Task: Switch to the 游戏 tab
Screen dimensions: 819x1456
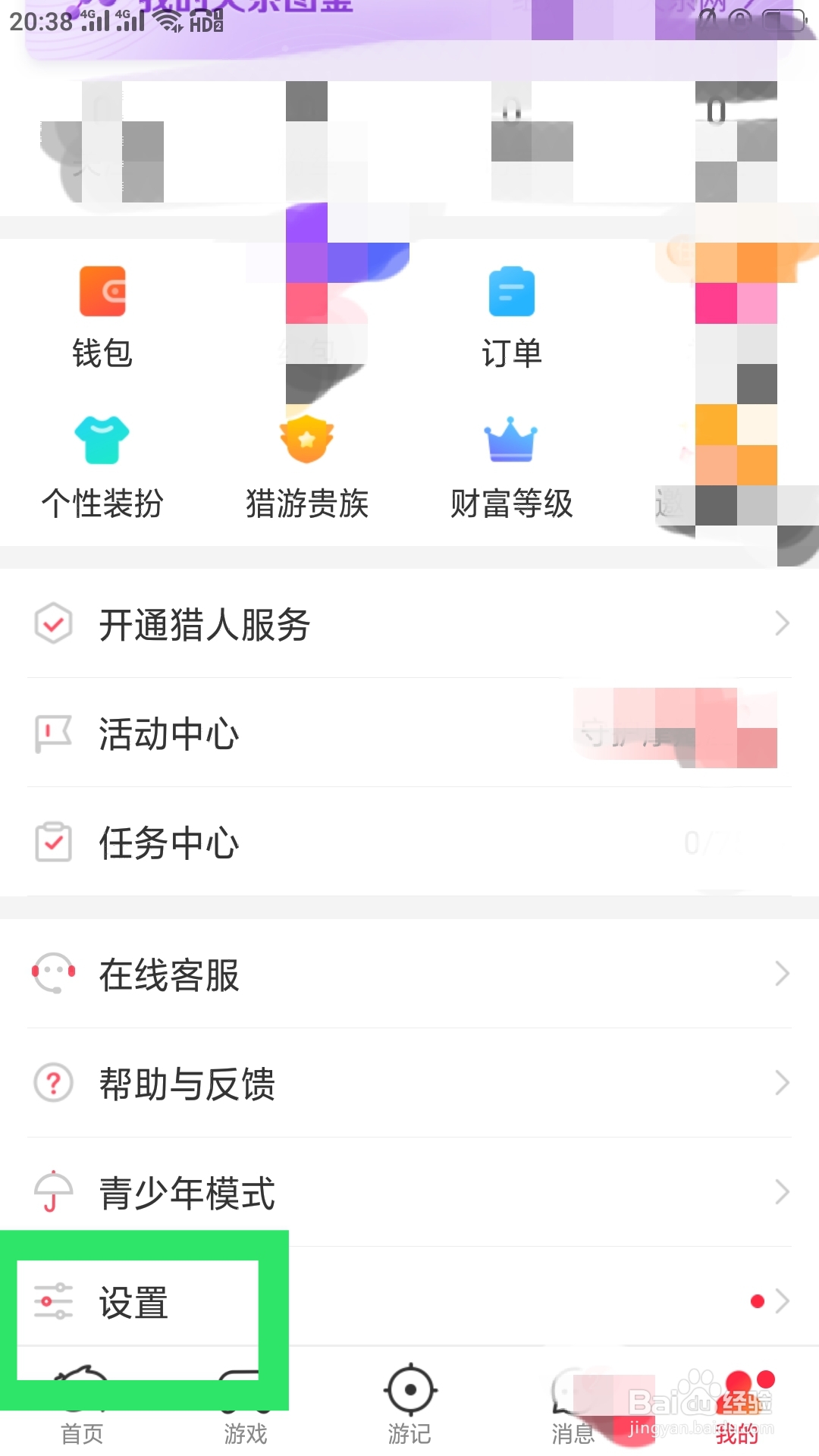Action: 246,1407
